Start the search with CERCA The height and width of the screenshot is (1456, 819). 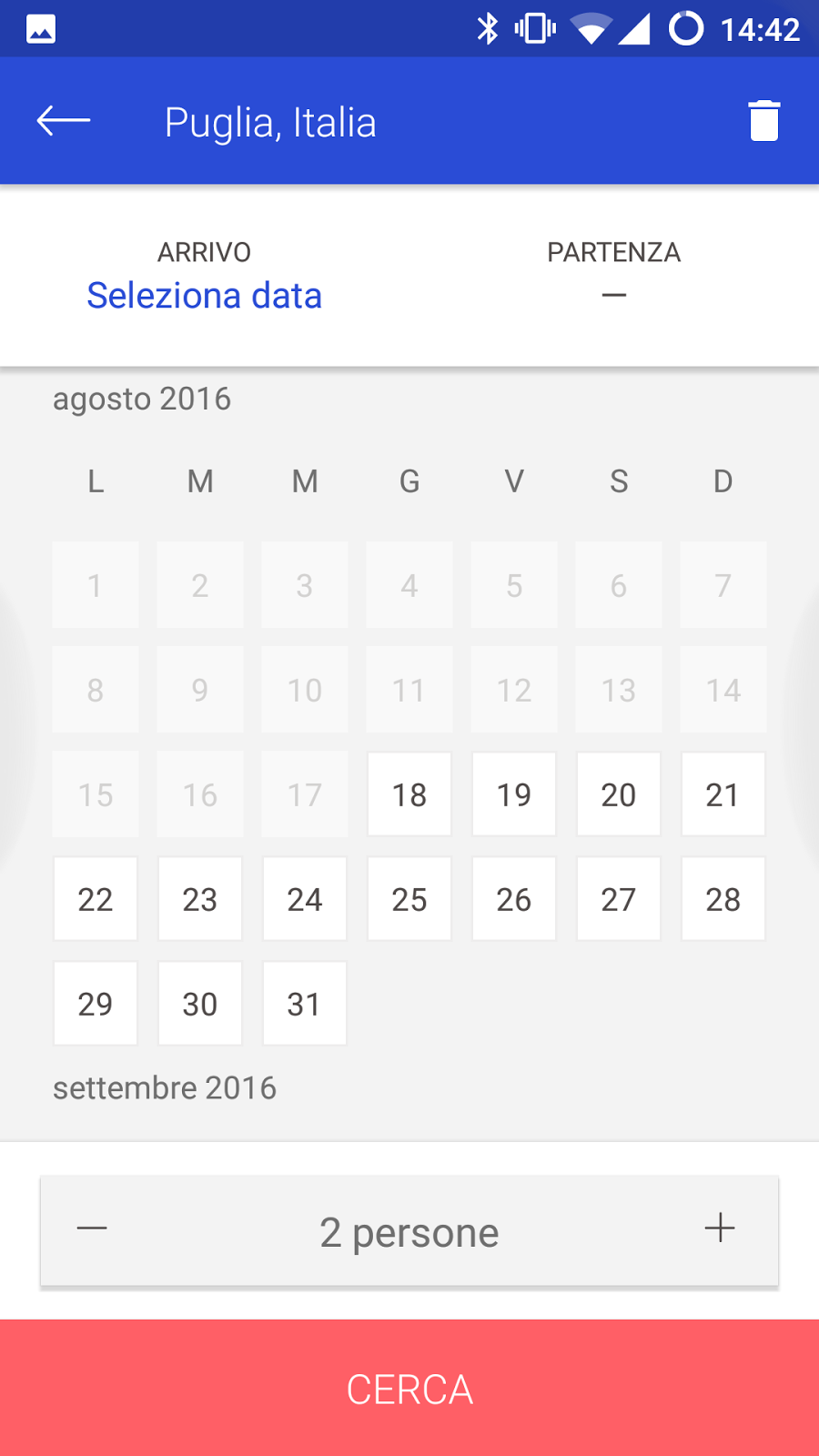point(409,1389)
